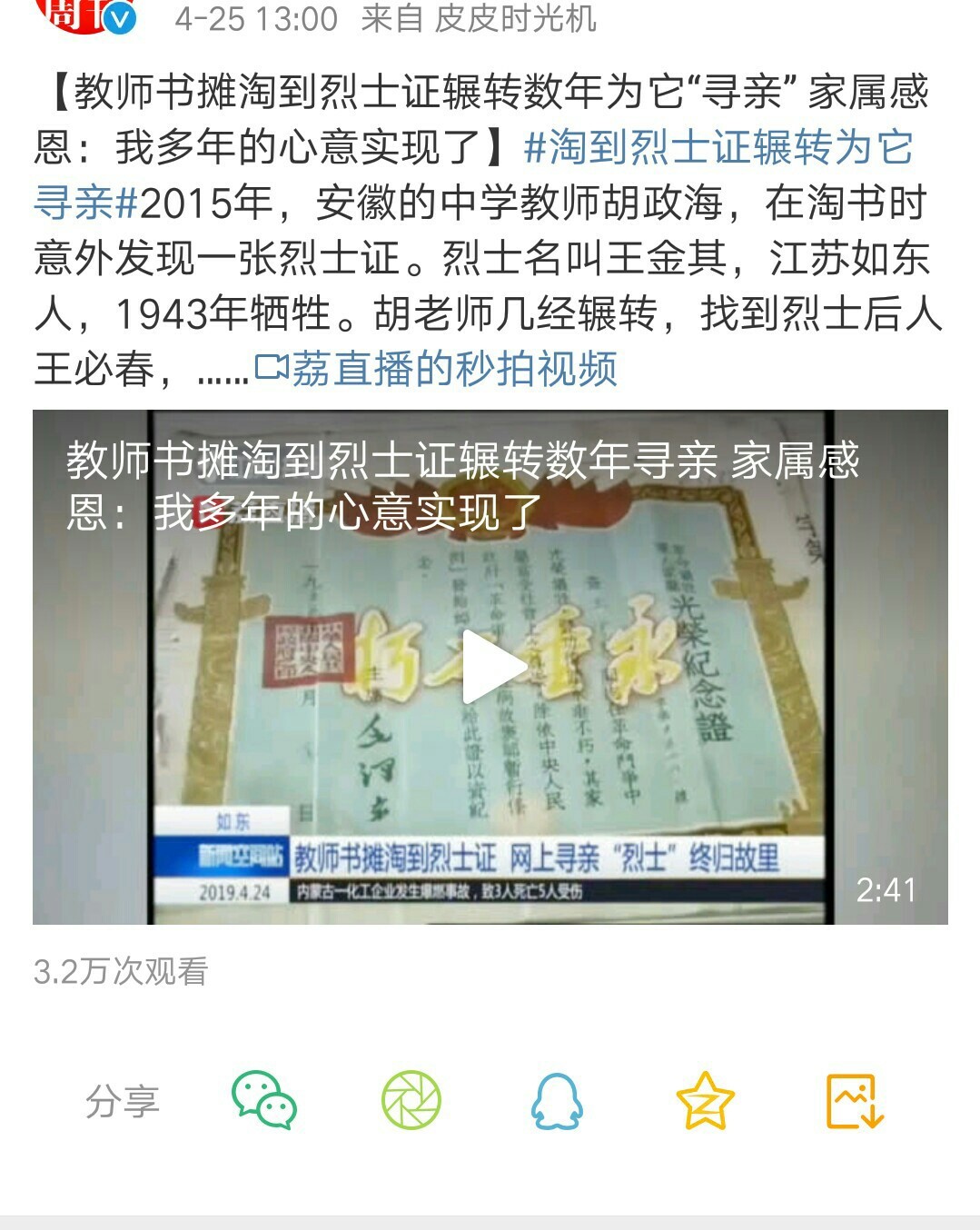
Task: Share the post to QQ Zone
Action: (x=705, y=1100)
